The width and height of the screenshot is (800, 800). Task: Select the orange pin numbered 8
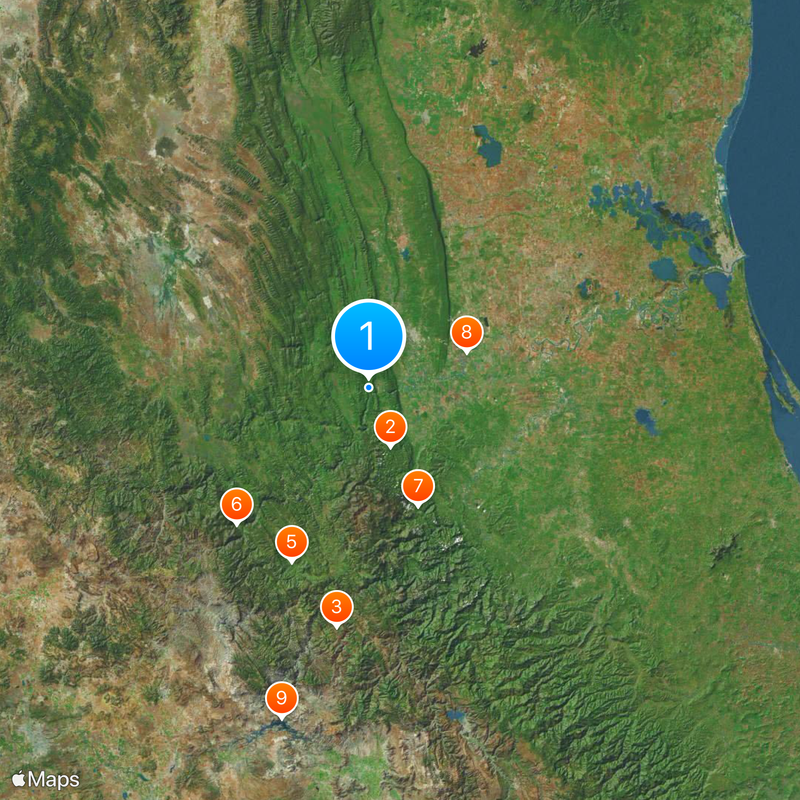click(x=466, y=333)
